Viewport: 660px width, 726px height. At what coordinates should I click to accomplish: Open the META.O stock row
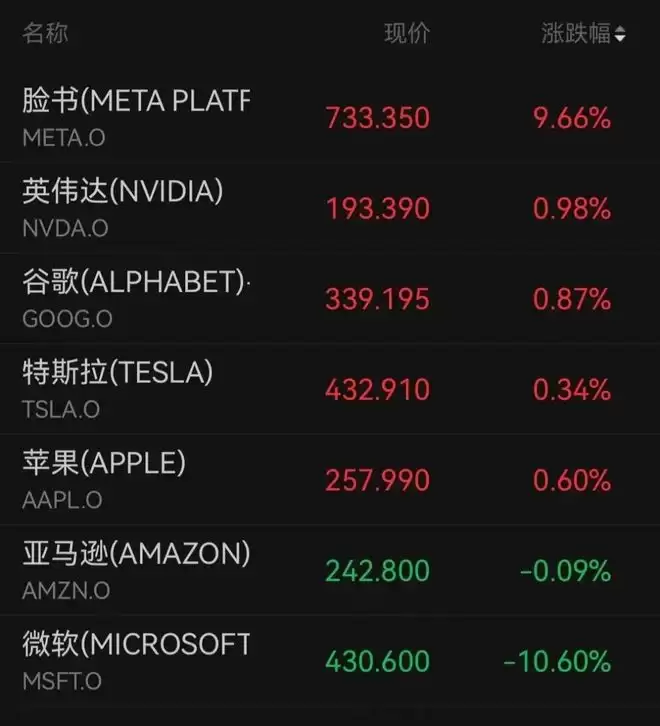(x=136, y=117)
